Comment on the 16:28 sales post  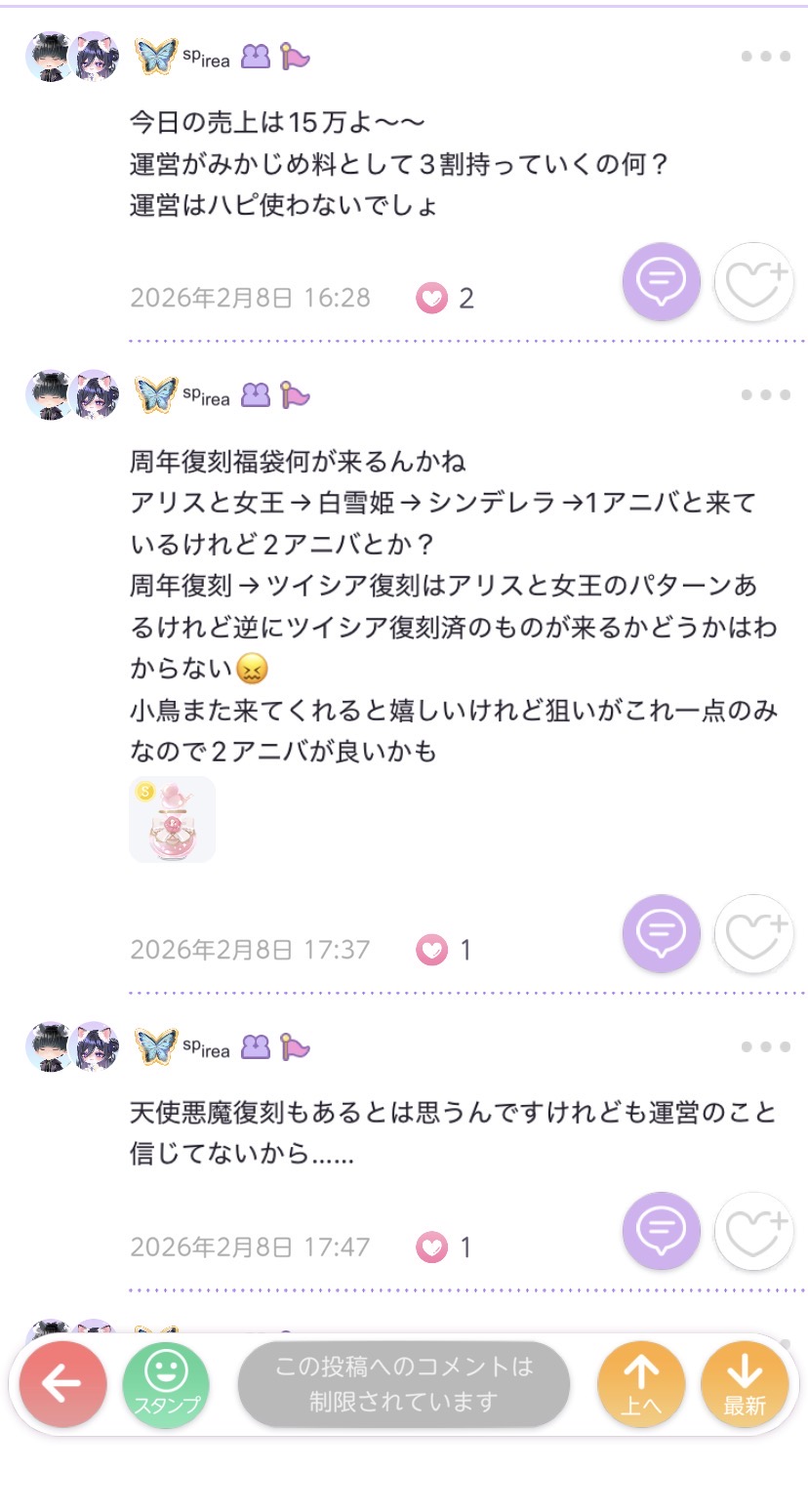(x=662, y=282)
